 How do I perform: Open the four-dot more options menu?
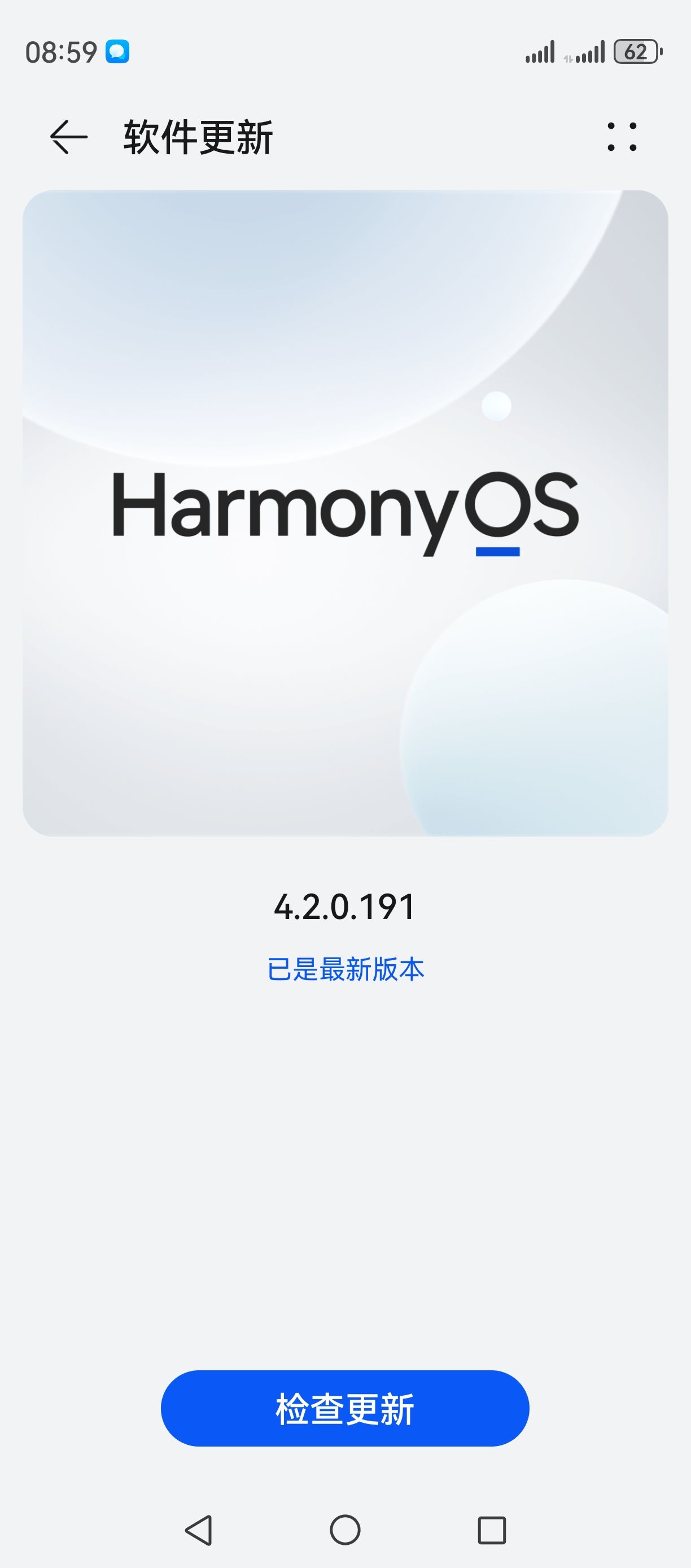(x=622, y=136)
